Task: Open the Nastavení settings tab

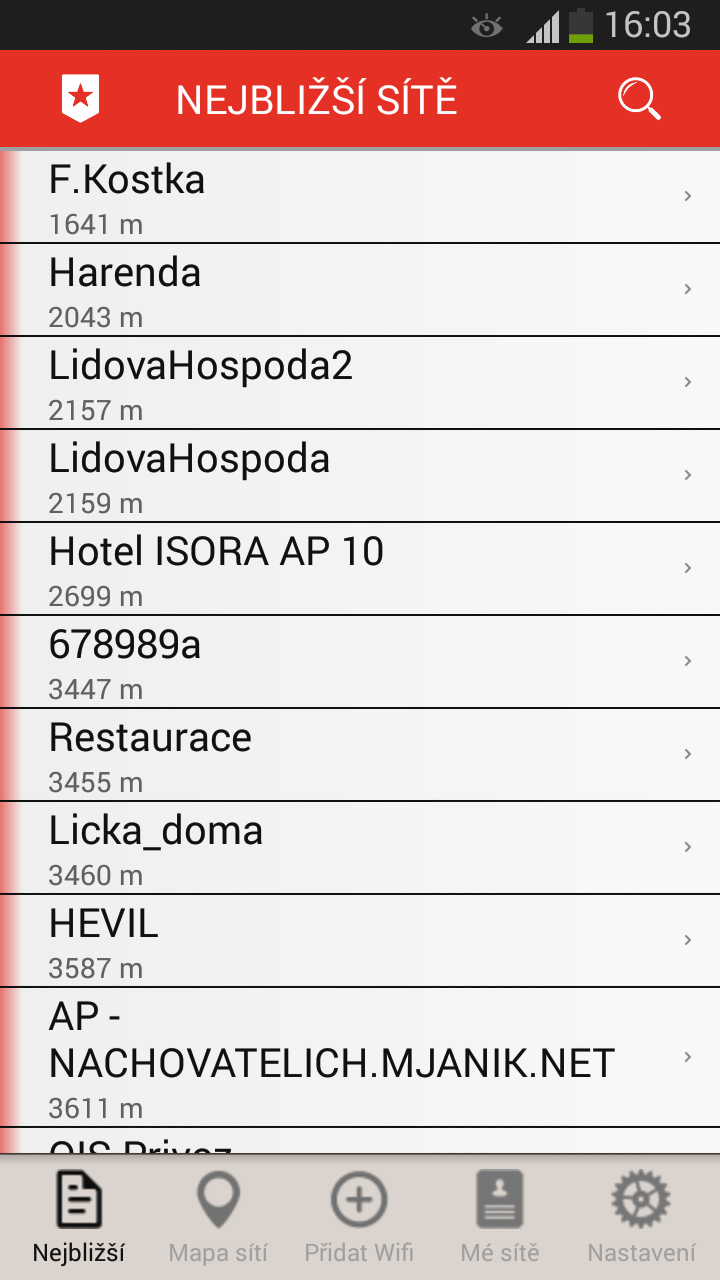Action: pyautogui.click(x=641, y=1217)
